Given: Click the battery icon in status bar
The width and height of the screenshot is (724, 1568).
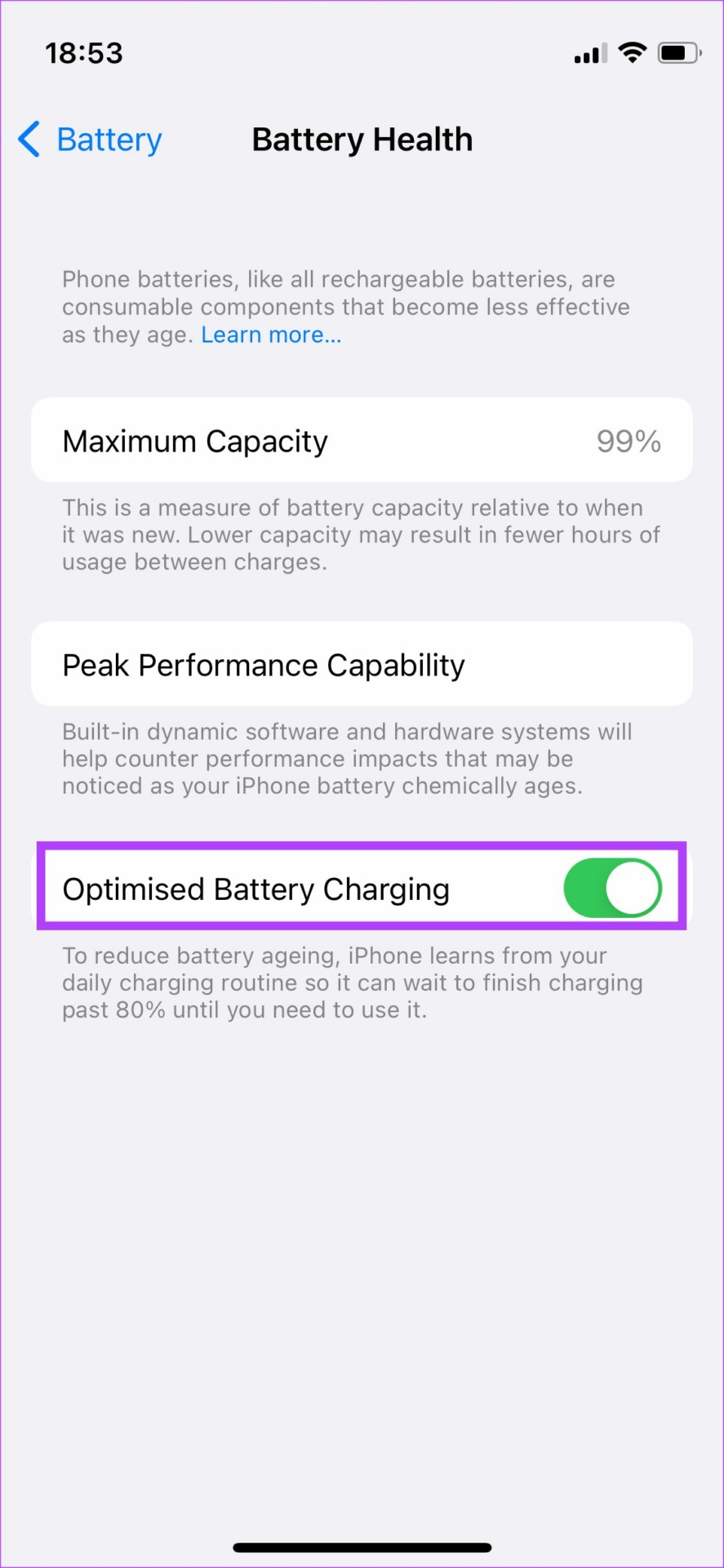Looking at the screenshot, I should point(680,52).
